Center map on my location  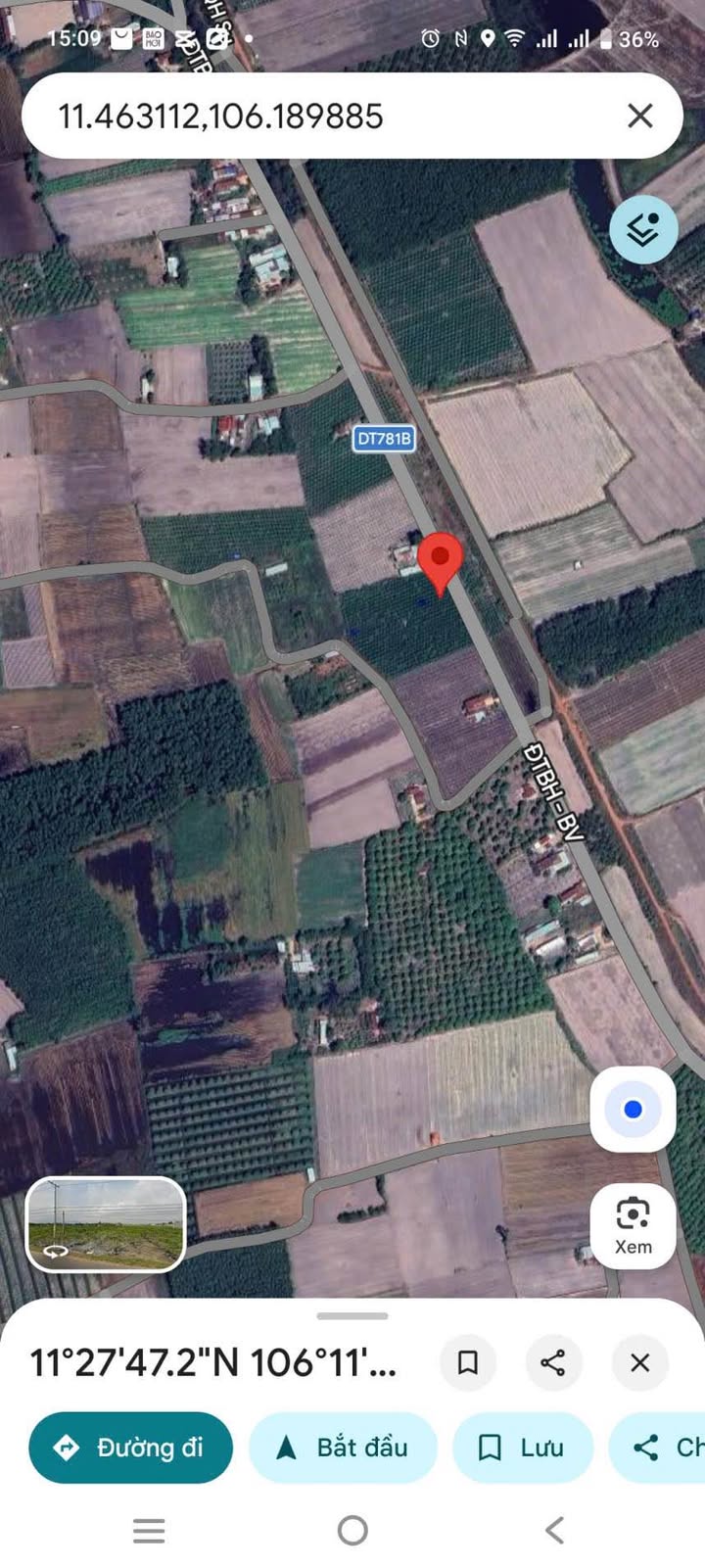(633, 1110)
